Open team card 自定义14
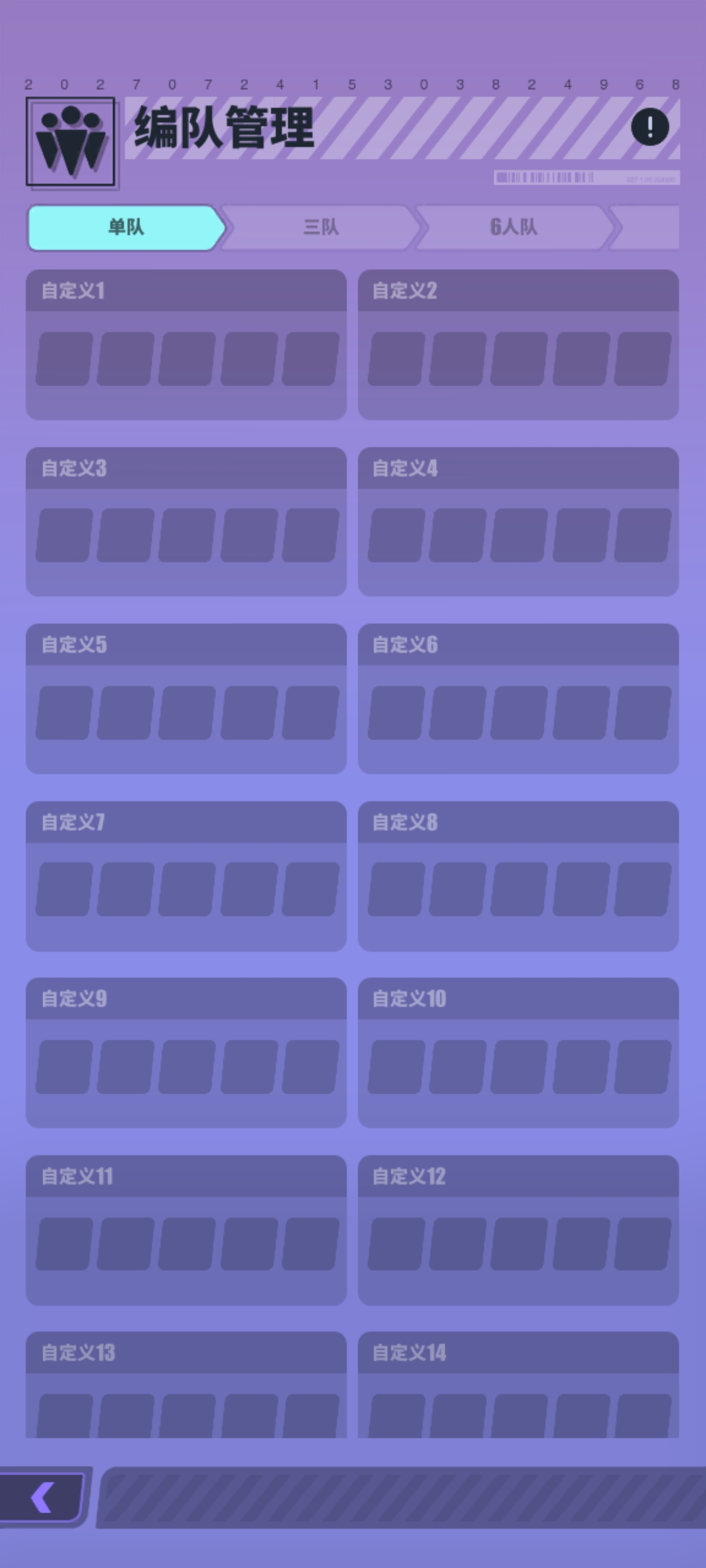 (x=518, y=1385)
